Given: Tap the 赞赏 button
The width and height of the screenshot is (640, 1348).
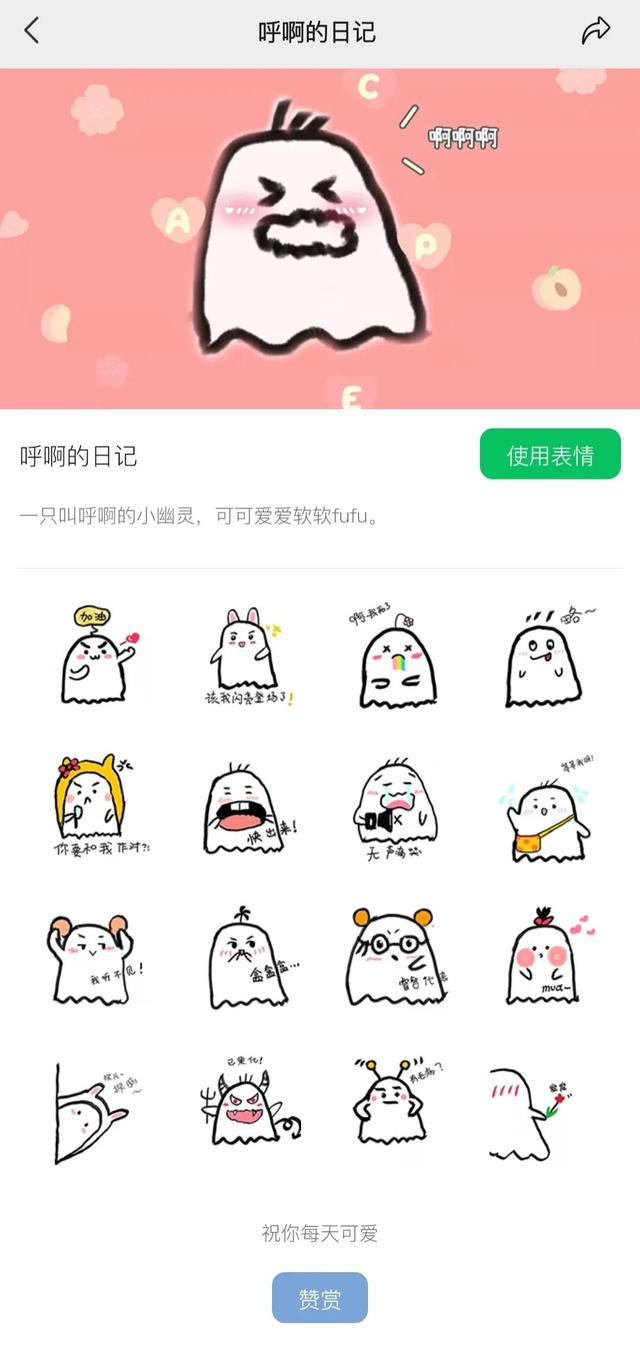Looking at the screenshot, I should 320,1298.
